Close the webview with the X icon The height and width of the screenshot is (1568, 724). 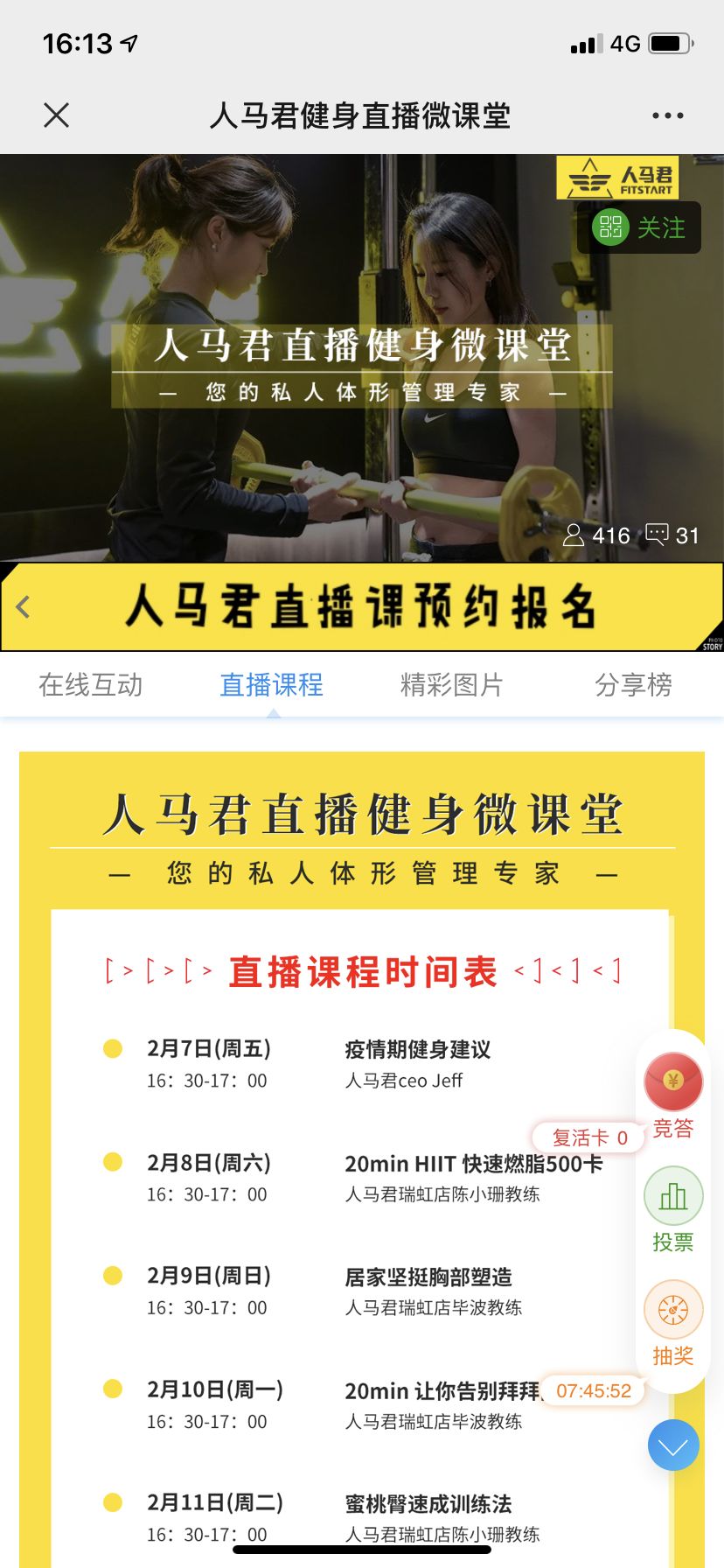(56, 115)
